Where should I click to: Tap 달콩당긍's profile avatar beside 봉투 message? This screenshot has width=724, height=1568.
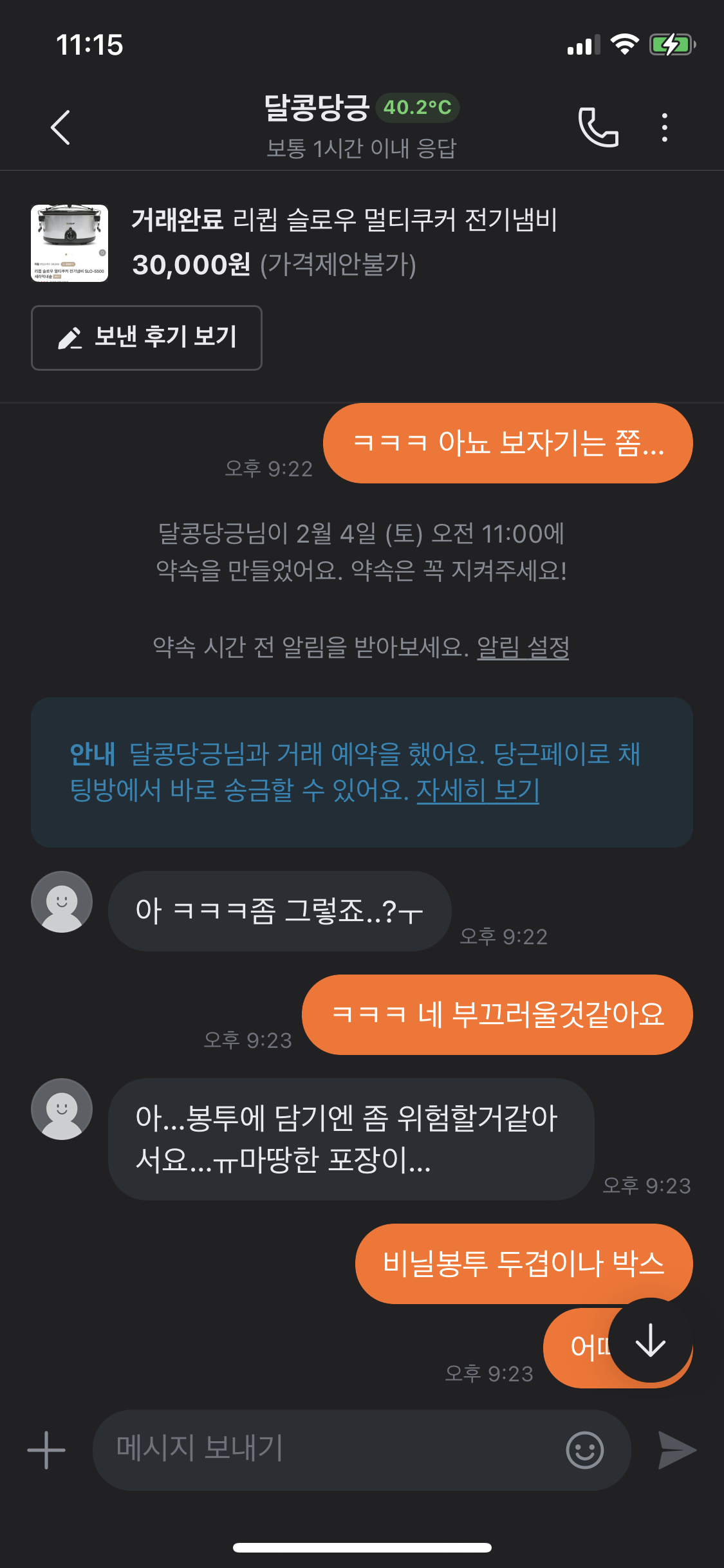(x=62, y=1109)
